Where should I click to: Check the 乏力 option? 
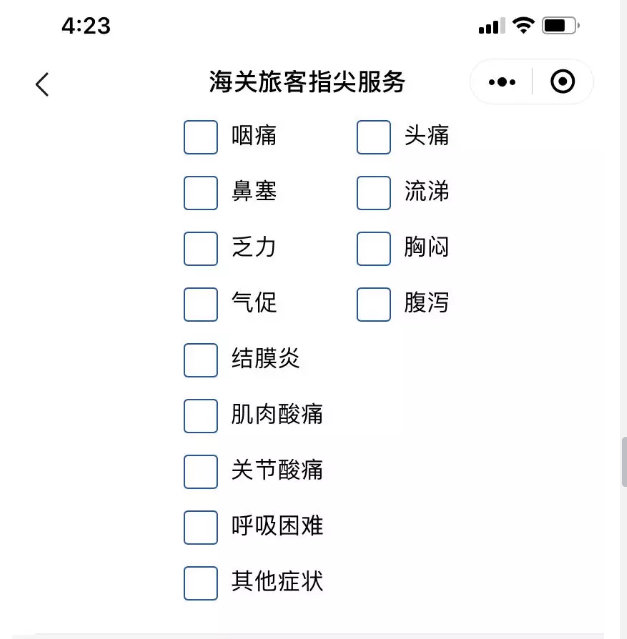pos(201,249)
